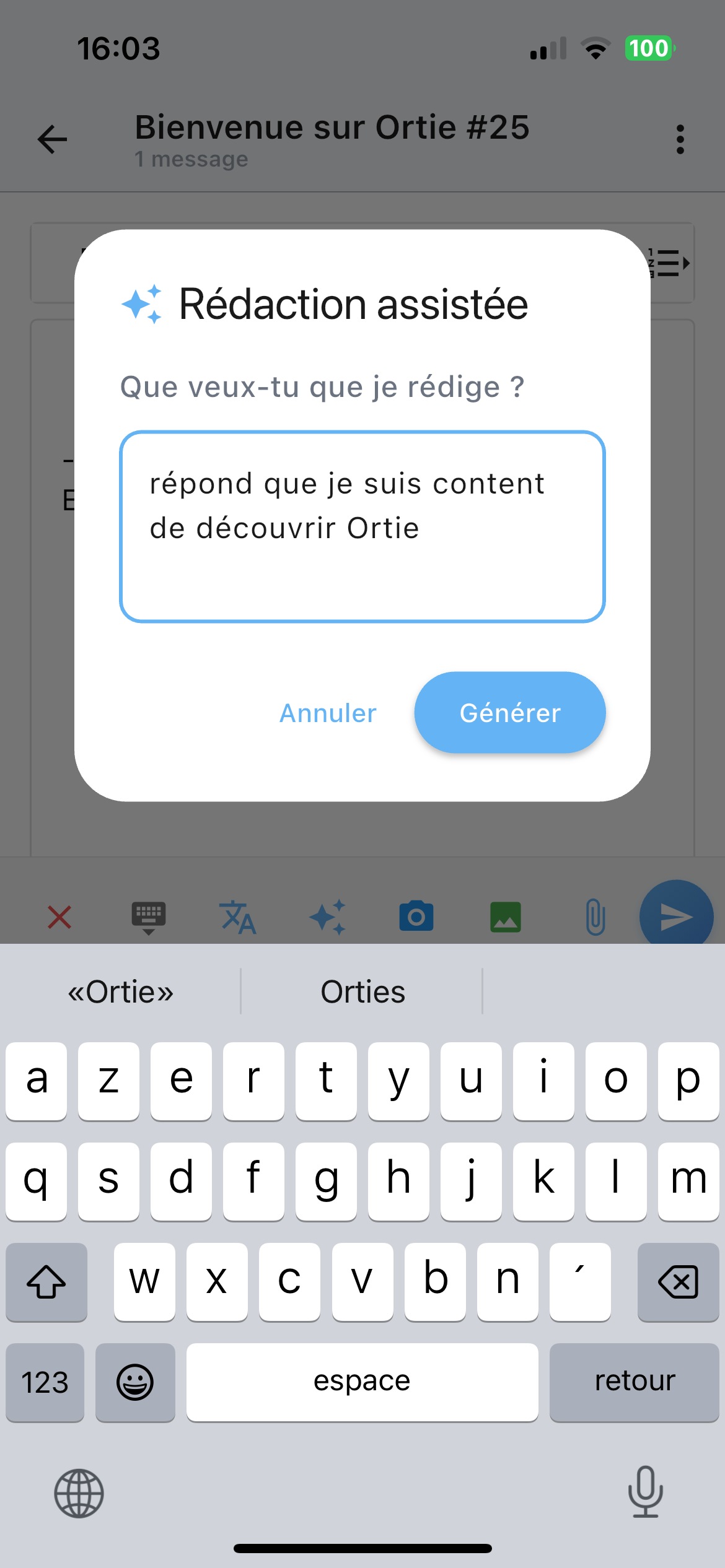The width and height of the screenshot is (725, 1568).
Task: Start dictation with the microphone key
Action: point(645,1492)
